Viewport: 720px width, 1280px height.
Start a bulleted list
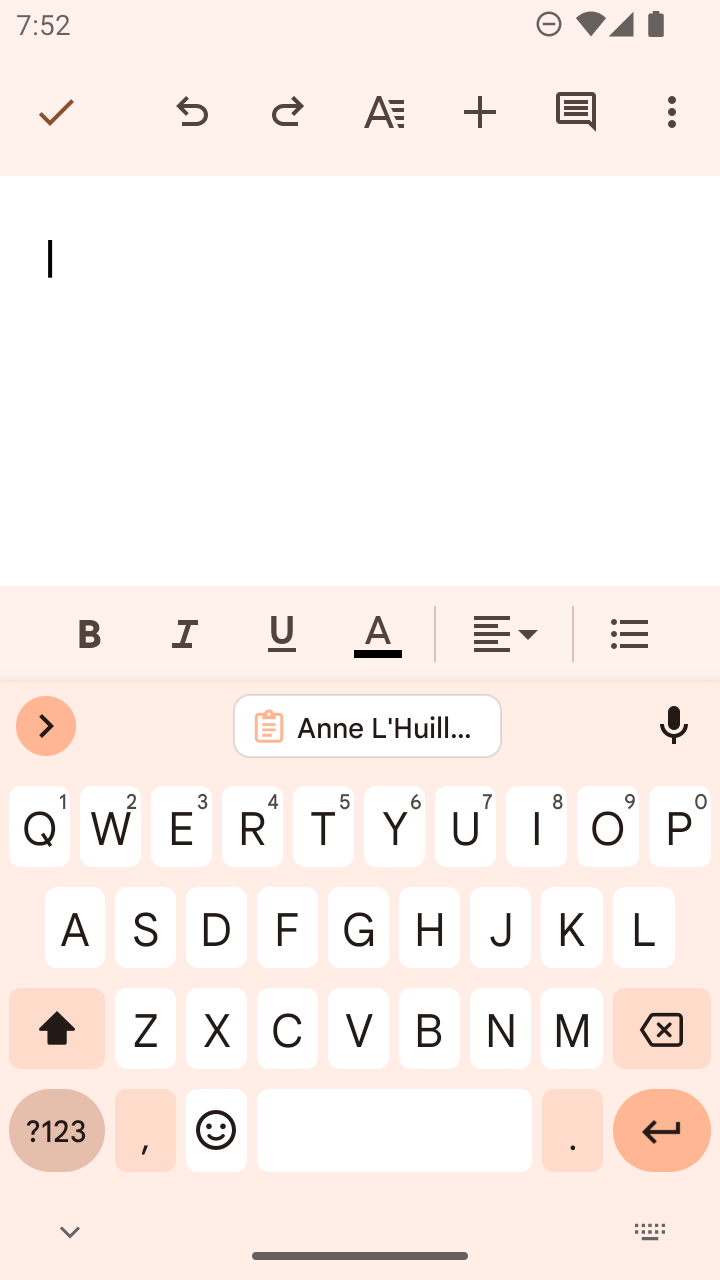629,634
